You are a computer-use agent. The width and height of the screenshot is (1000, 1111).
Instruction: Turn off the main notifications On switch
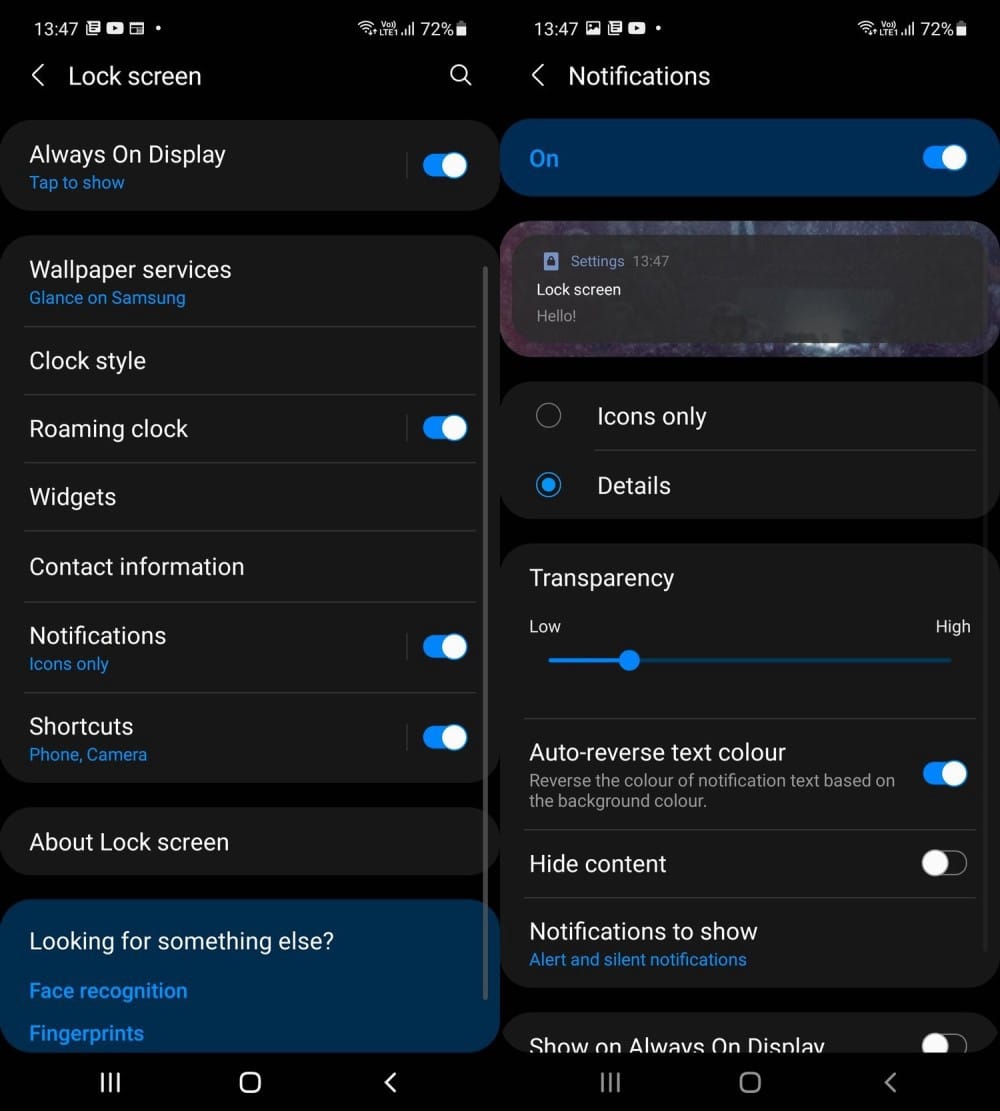944,158
